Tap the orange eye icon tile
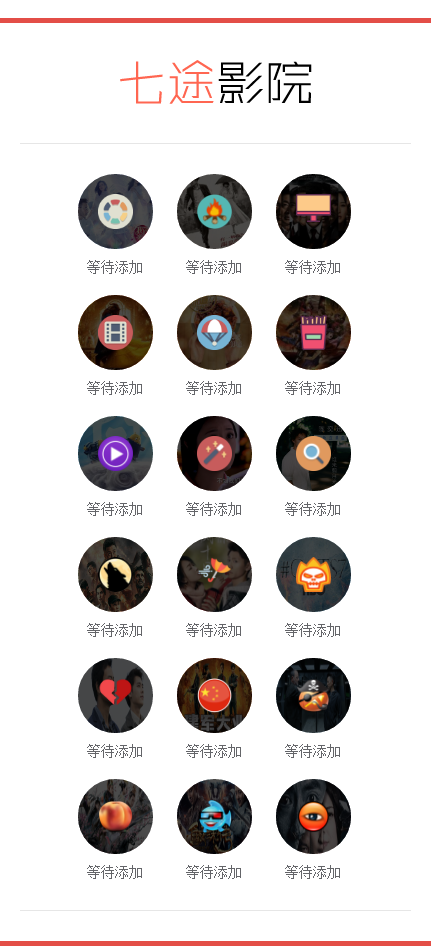The width and height of the screenshot is (431, 946). (x=313, y=816)
